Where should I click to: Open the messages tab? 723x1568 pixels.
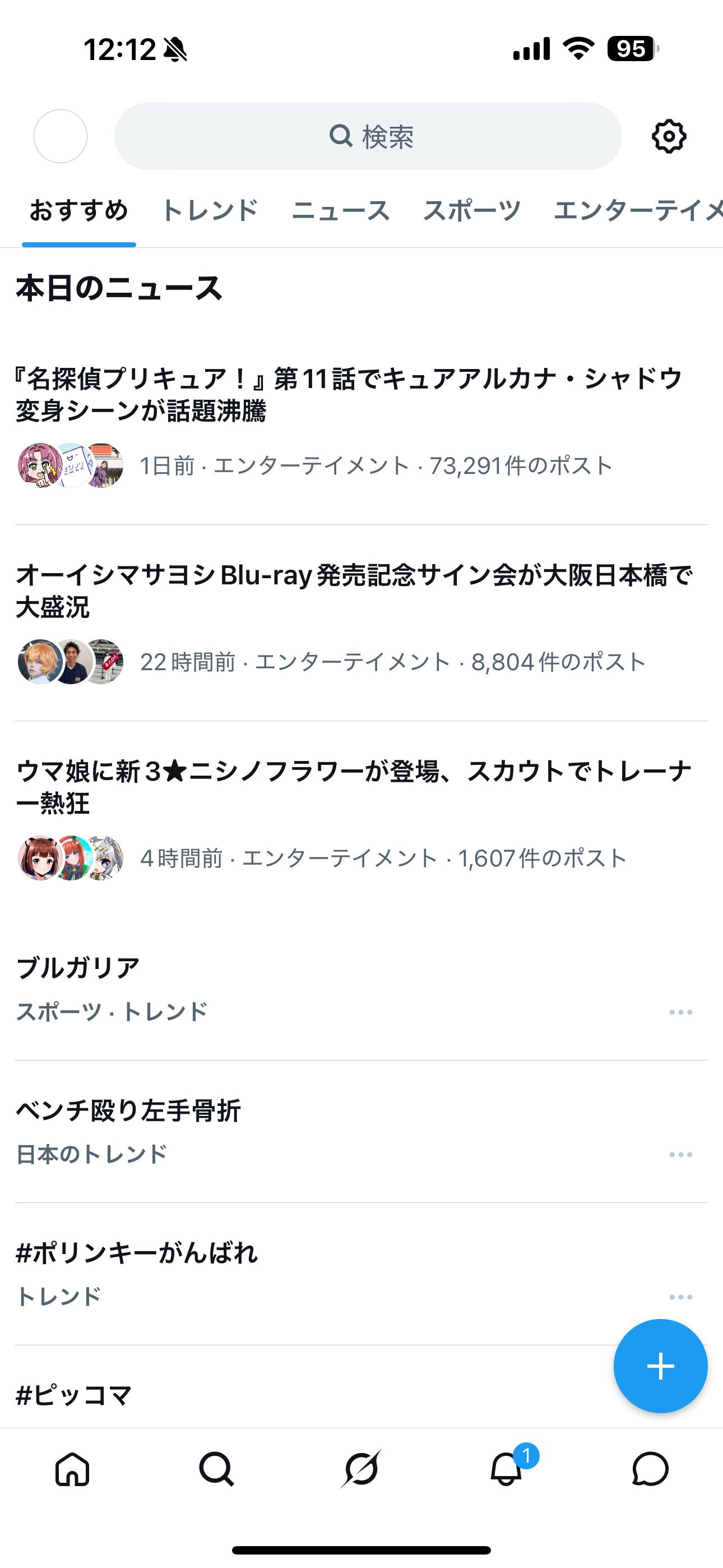650,1469
